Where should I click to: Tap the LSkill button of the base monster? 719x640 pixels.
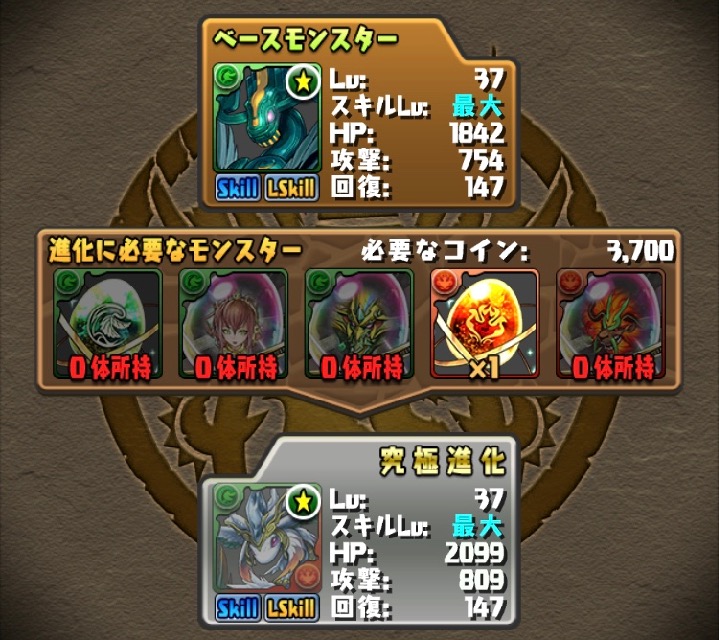tap(292, 188)
